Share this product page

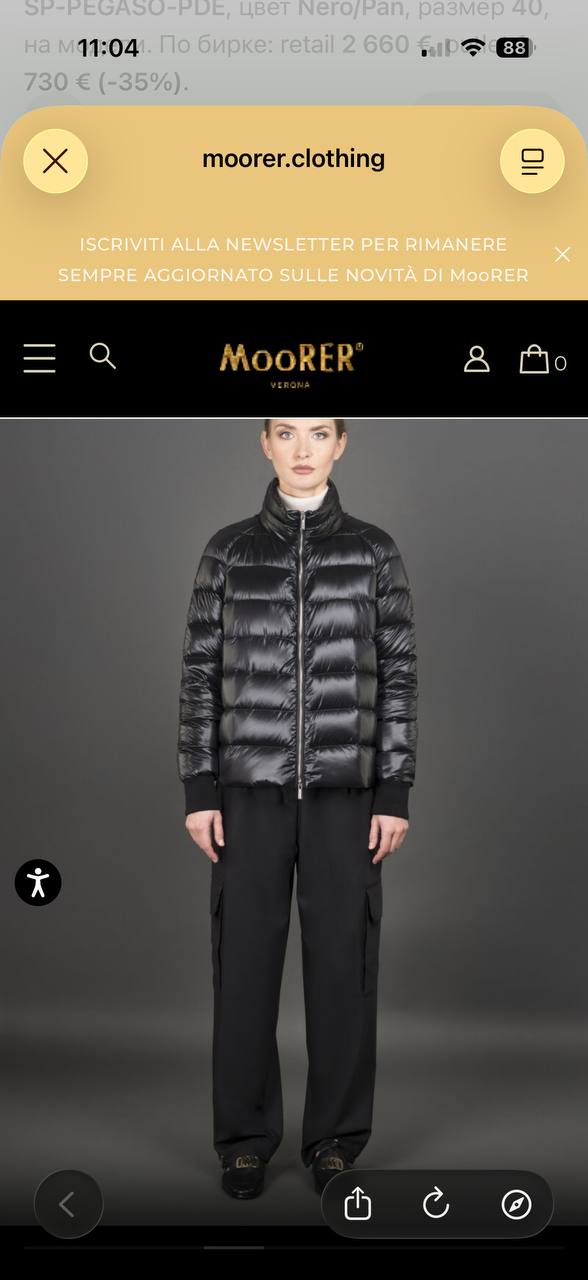[357, 1205]
